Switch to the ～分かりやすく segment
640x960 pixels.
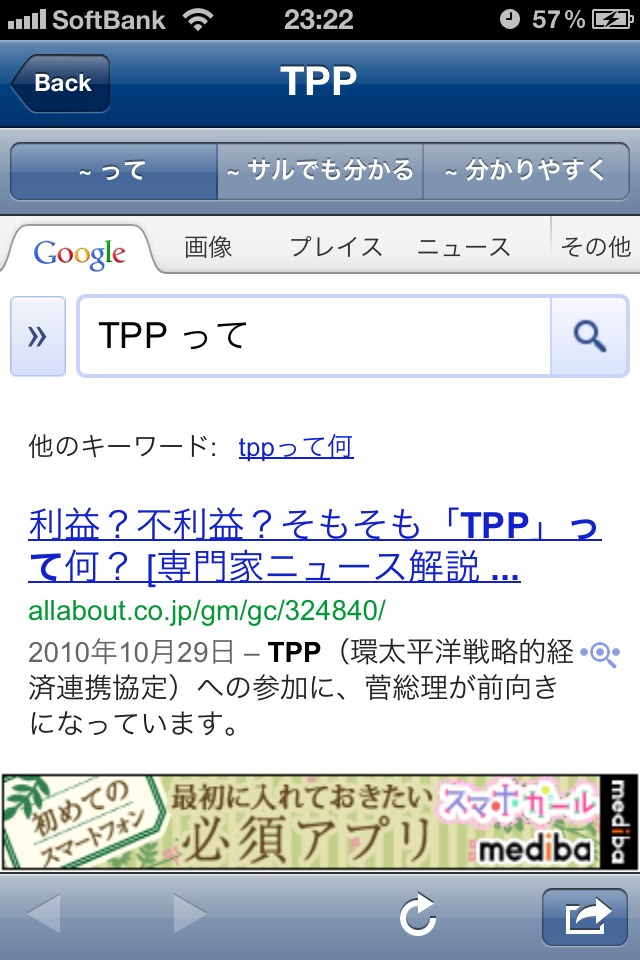click(526, 172)
